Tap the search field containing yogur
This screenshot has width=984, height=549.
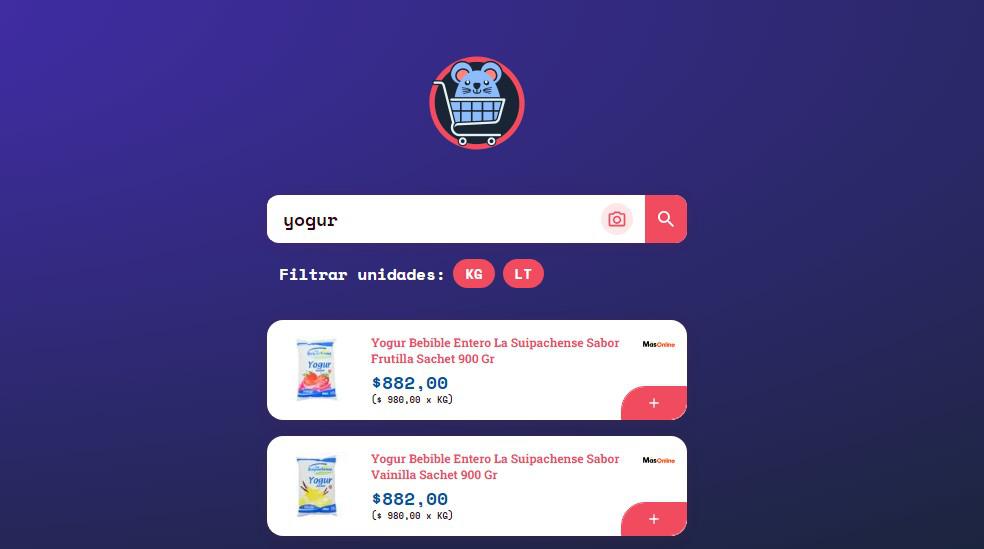[x=430, y=220]
